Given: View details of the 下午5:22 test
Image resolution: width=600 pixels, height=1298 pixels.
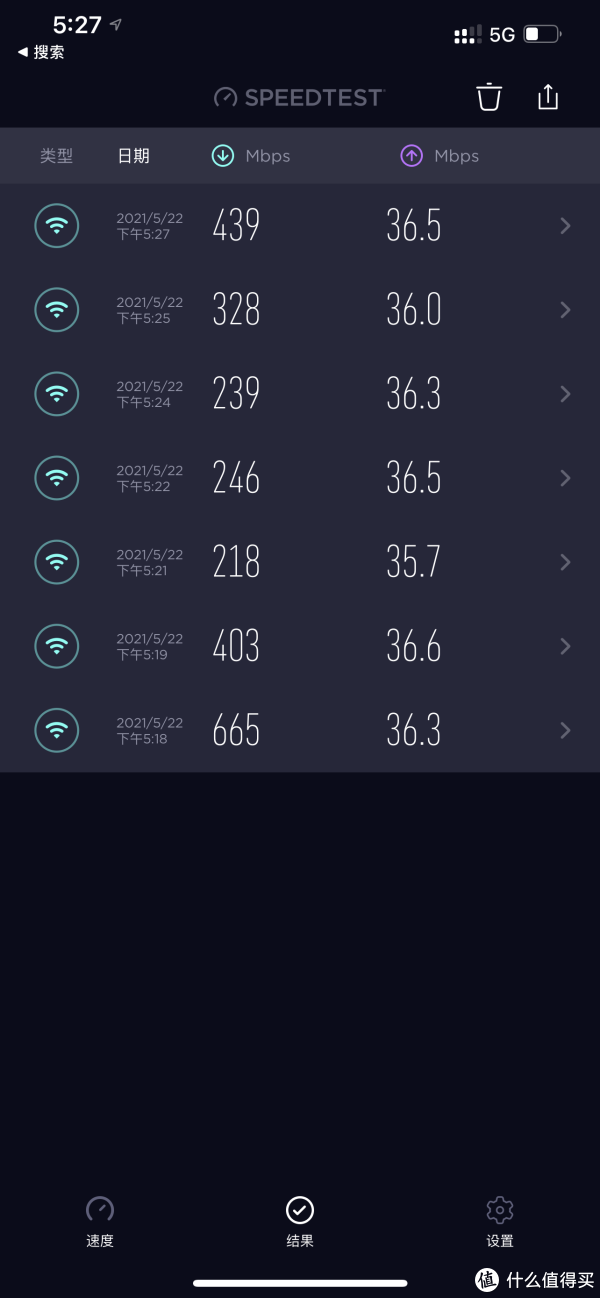Looking at the screenshot, I should pos(300,478).
